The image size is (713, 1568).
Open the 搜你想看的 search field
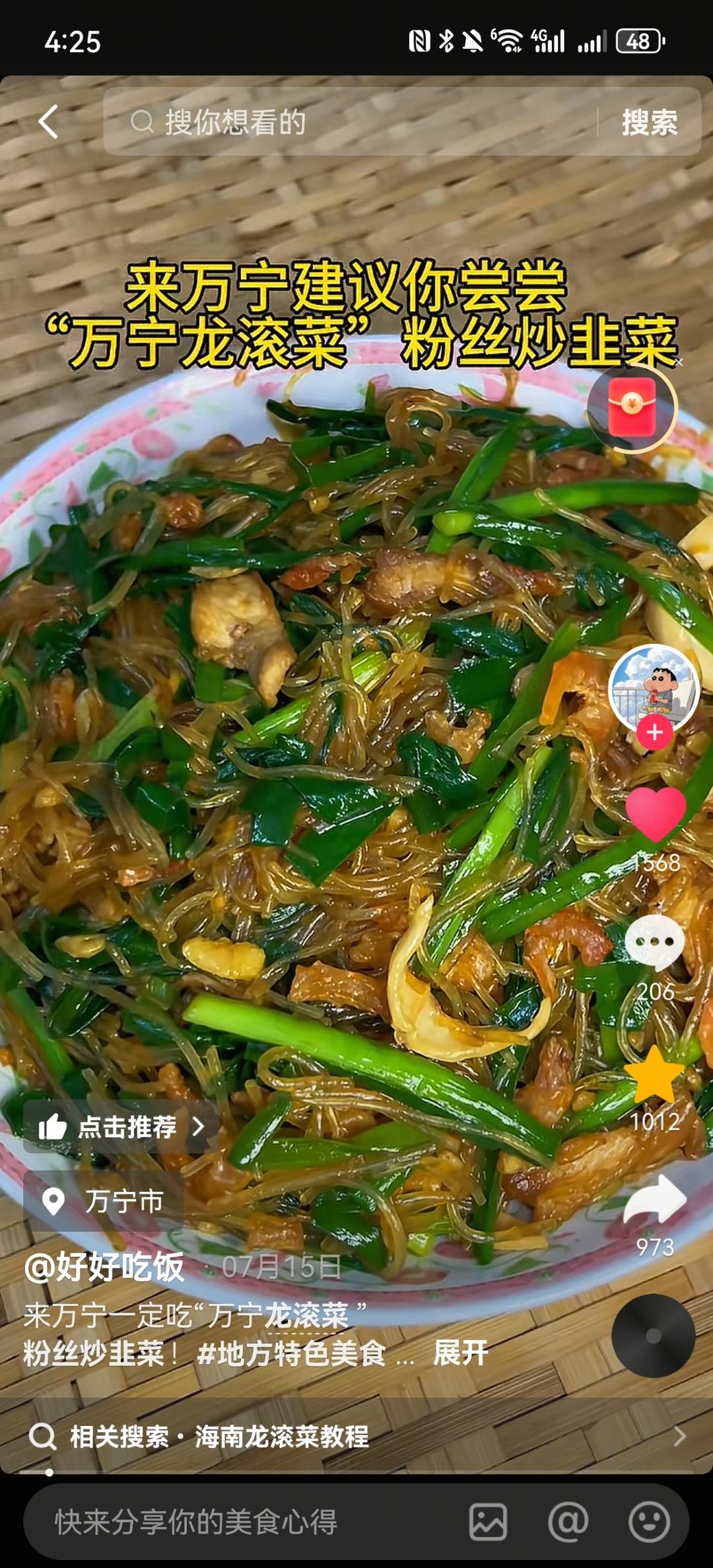tap(350, 122)
